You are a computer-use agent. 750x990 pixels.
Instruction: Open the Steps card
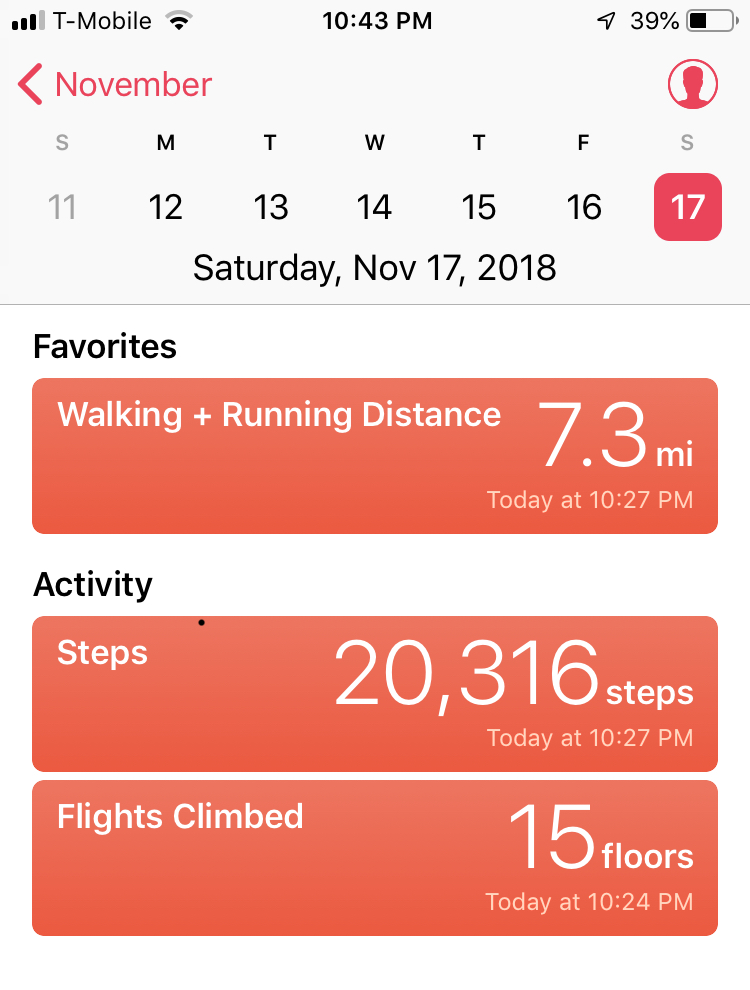(375, 694)
